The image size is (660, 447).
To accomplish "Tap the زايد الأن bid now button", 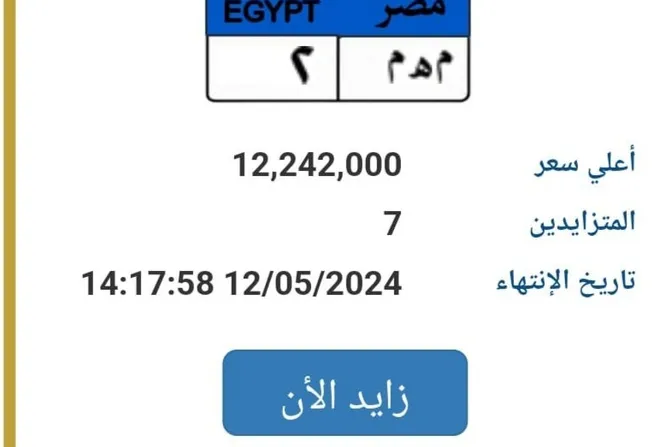I will pyautogui.click(x=345, y=393).
